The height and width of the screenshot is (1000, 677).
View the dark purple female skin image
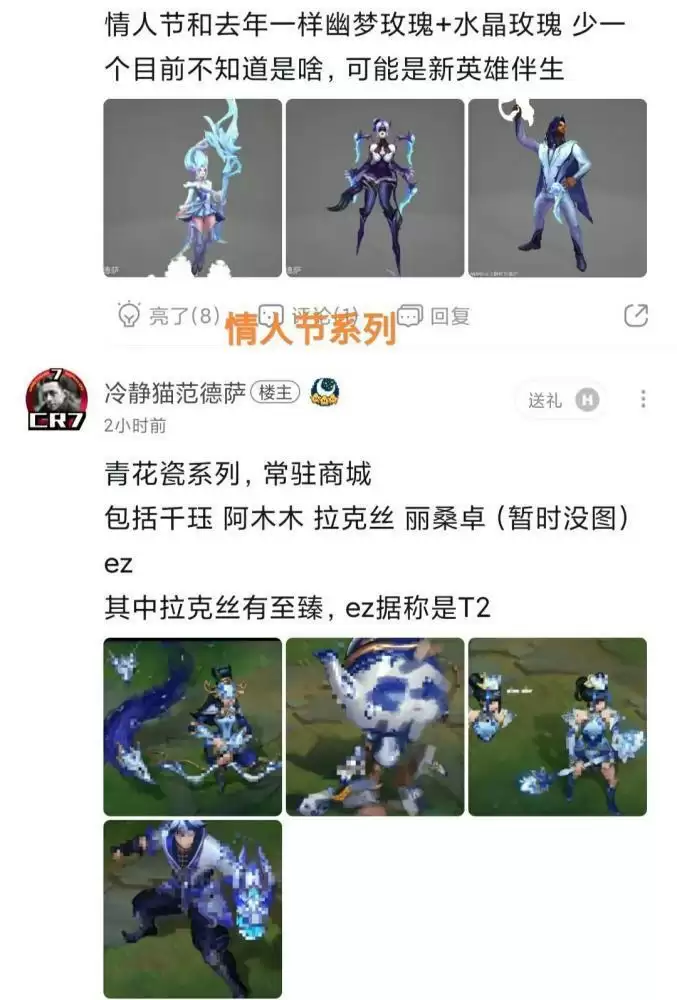point(375,188)
